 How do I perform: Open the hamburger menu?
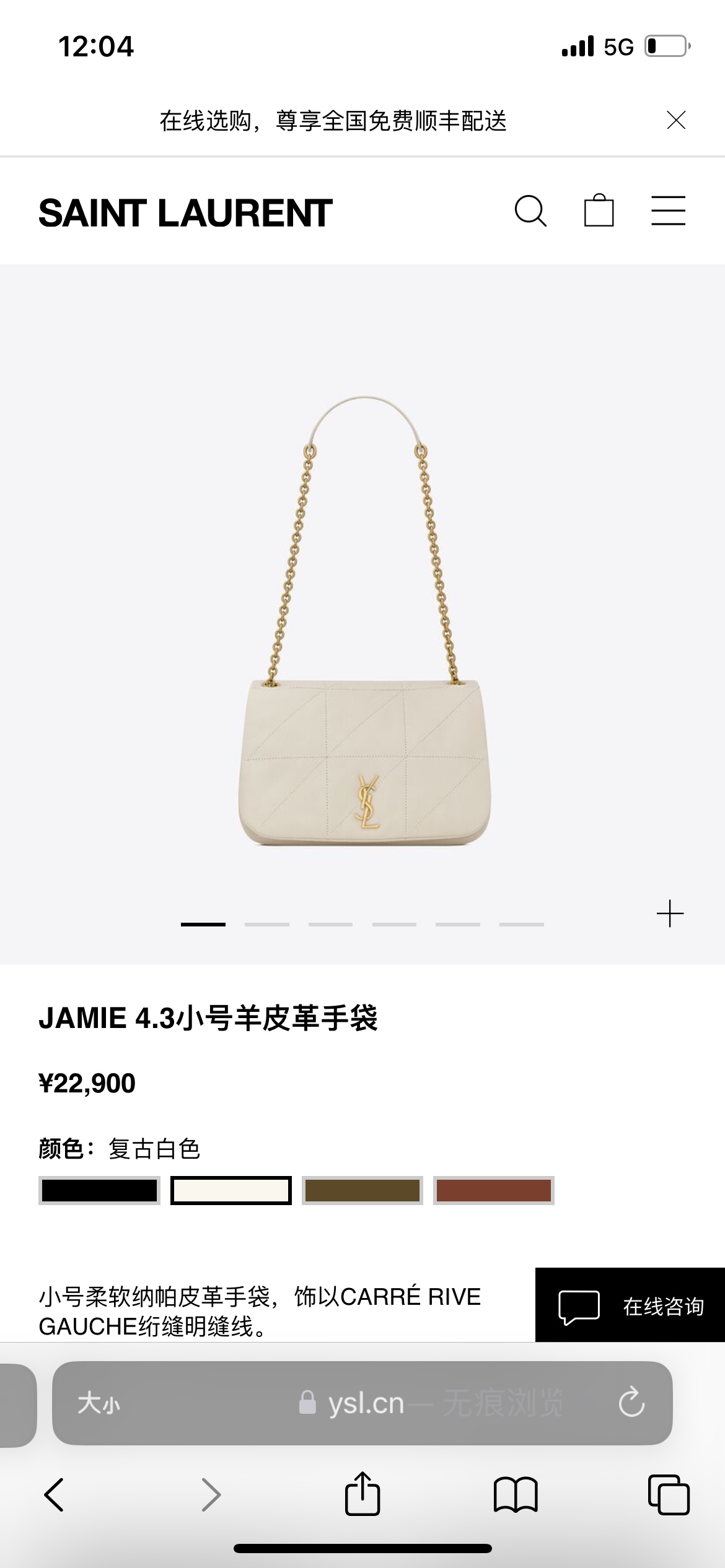668,211
